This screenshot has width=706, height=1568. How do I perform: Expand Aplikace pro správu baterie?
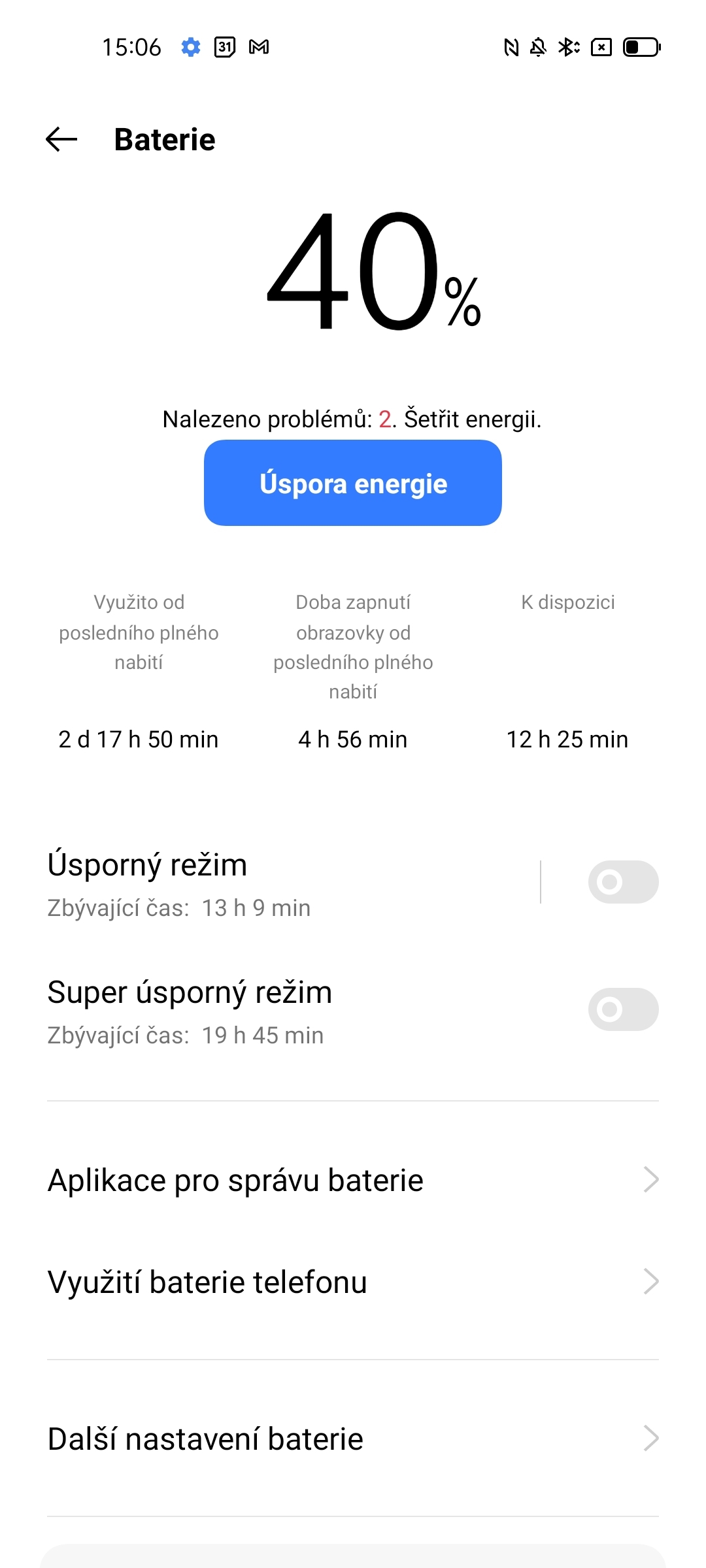point(649,1179)
